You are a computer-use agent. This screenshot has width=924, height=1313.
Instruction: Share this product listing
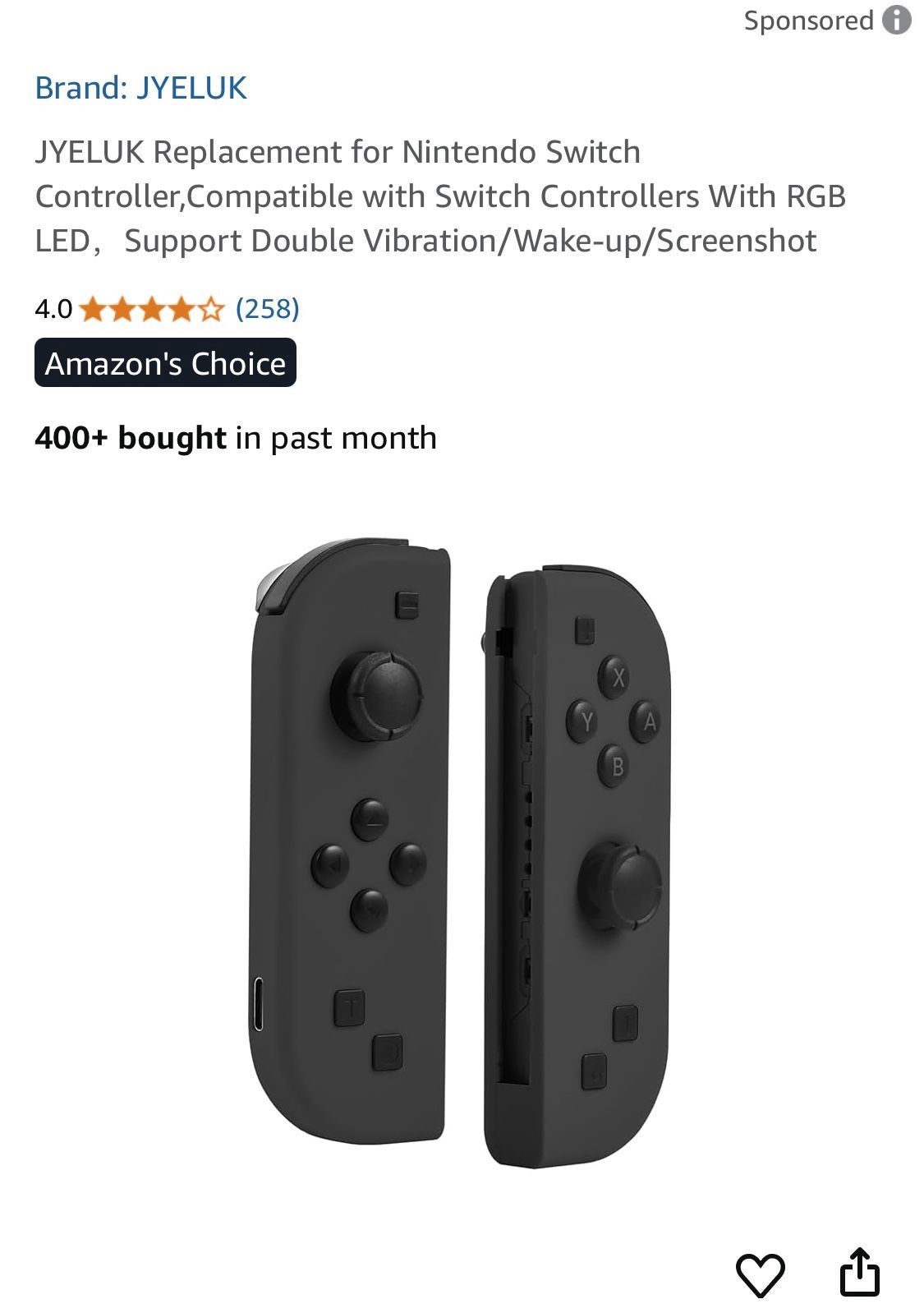tap(859, 1272)
